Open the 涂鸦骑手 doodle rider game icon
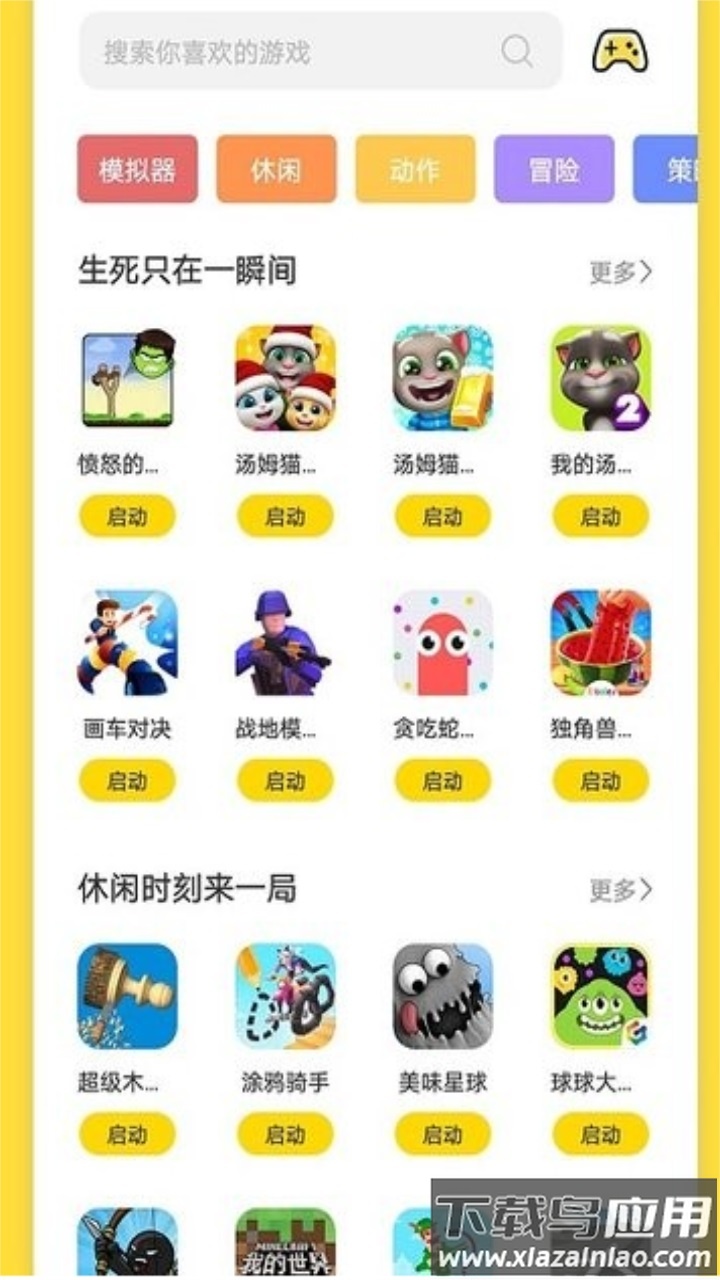720x1280 pixels. click(x=283, y=996)
